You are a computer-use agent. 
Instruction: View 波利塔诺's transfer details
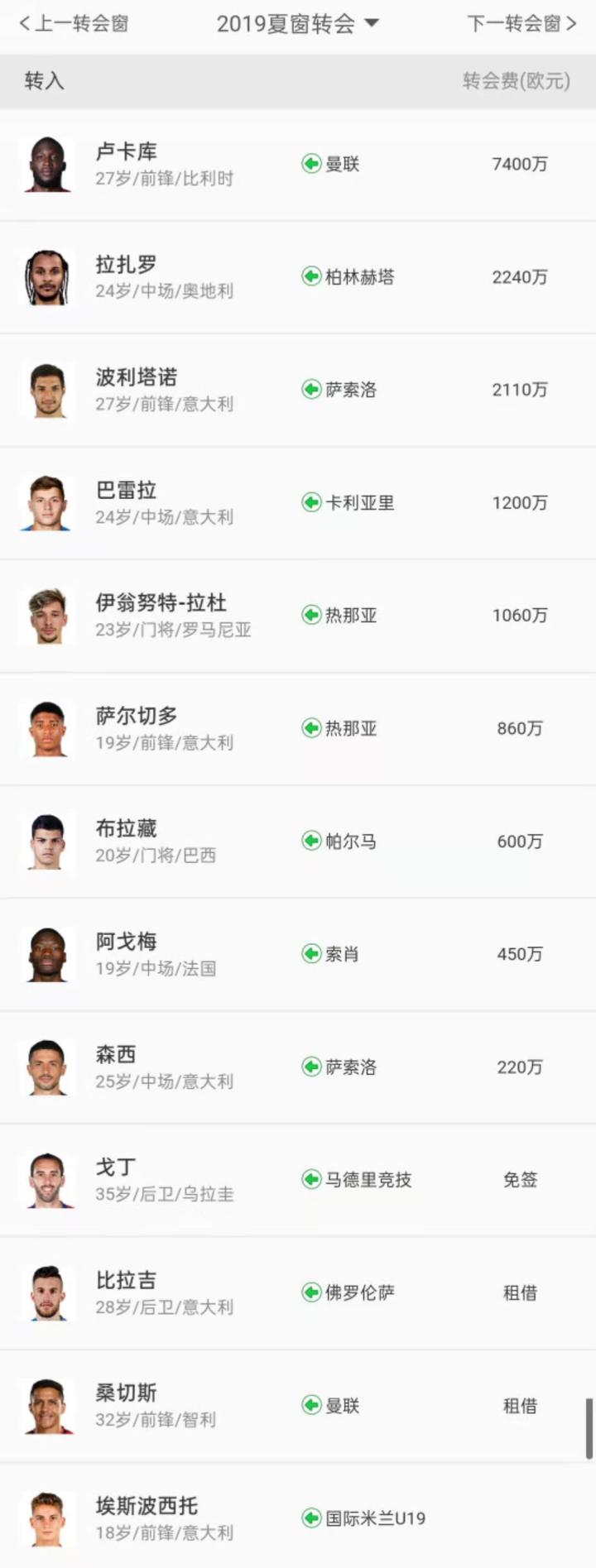coord(298,390)
